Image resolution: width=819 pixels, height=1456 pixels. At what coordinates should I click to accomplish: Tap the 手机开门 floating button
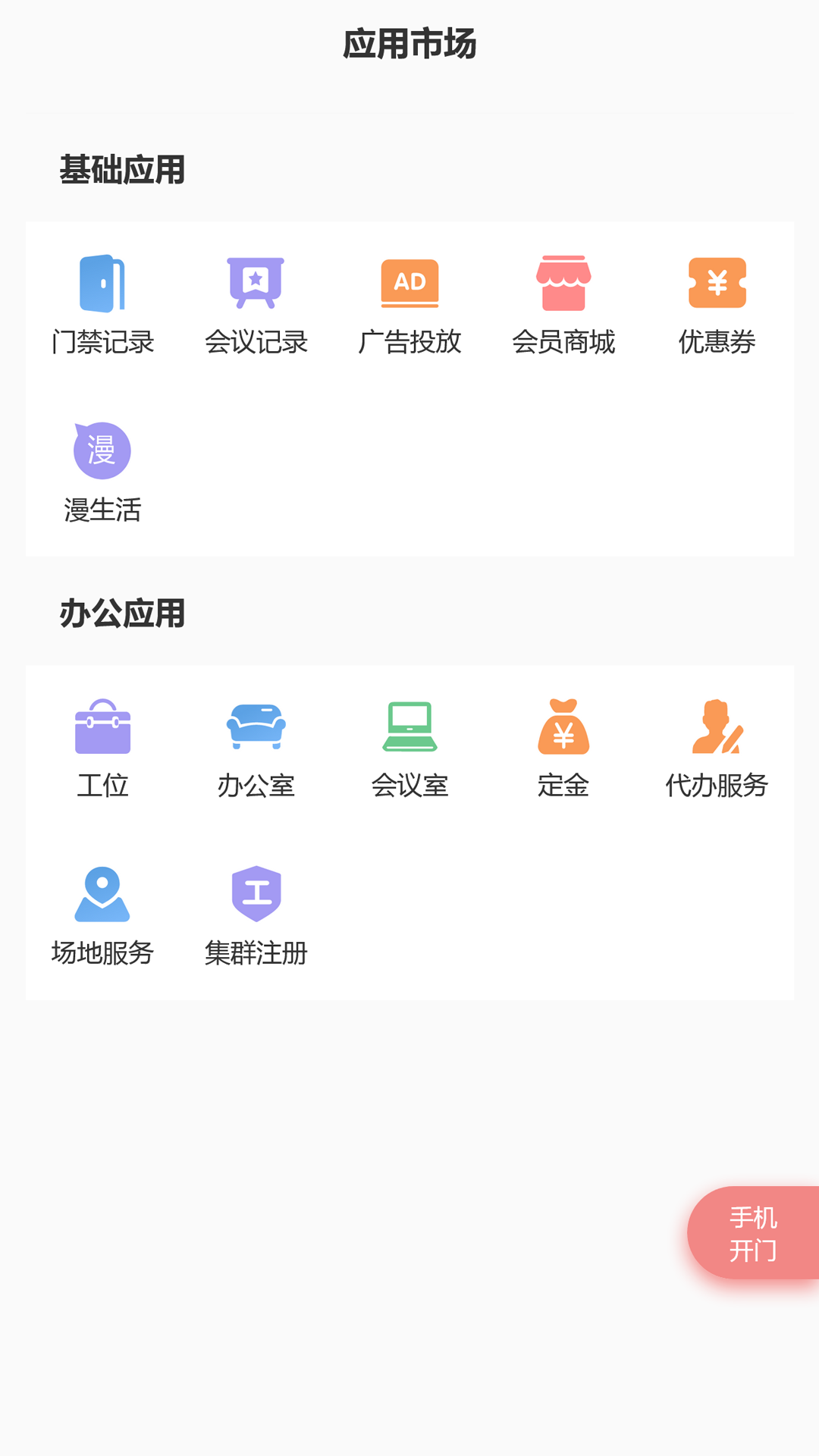[x=752, y=1232]
